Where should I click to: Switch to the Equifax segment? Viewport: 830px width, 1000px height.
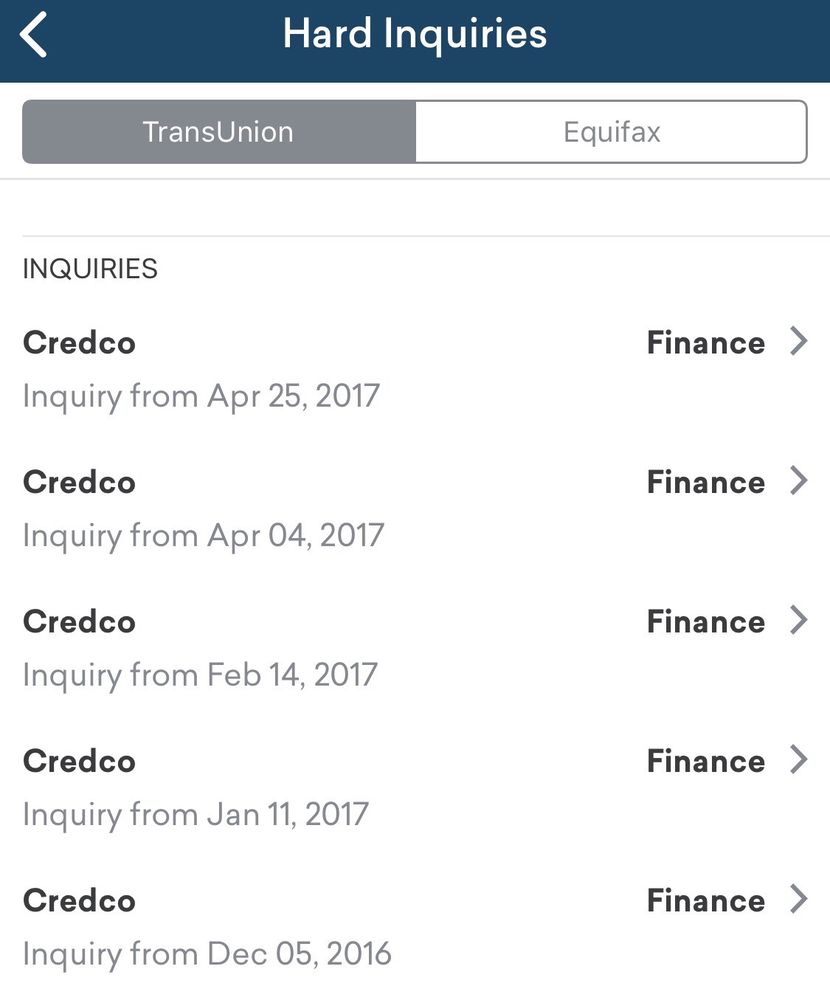pos(611,131)
